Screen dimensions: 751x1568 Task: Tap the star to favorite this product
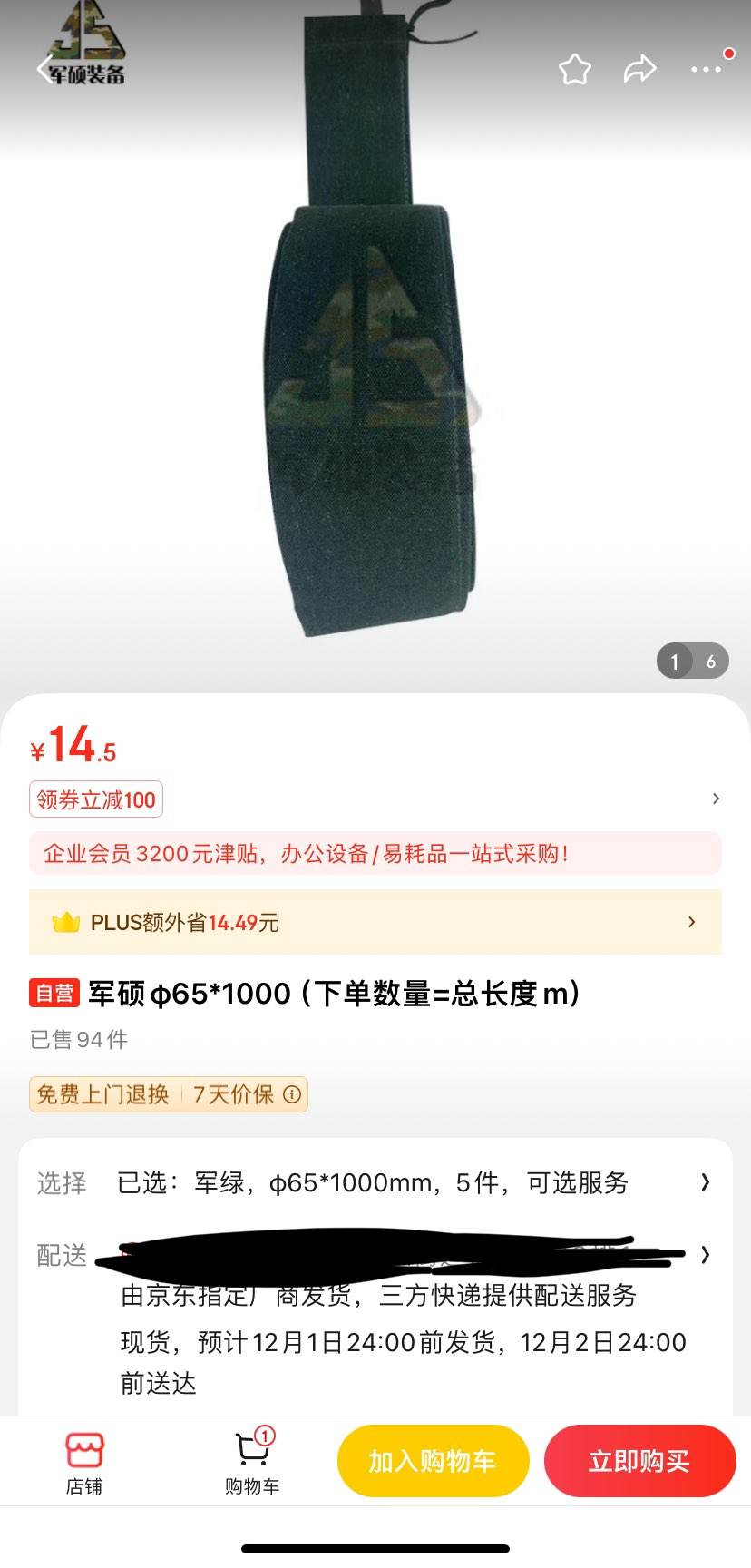(575, 68)
